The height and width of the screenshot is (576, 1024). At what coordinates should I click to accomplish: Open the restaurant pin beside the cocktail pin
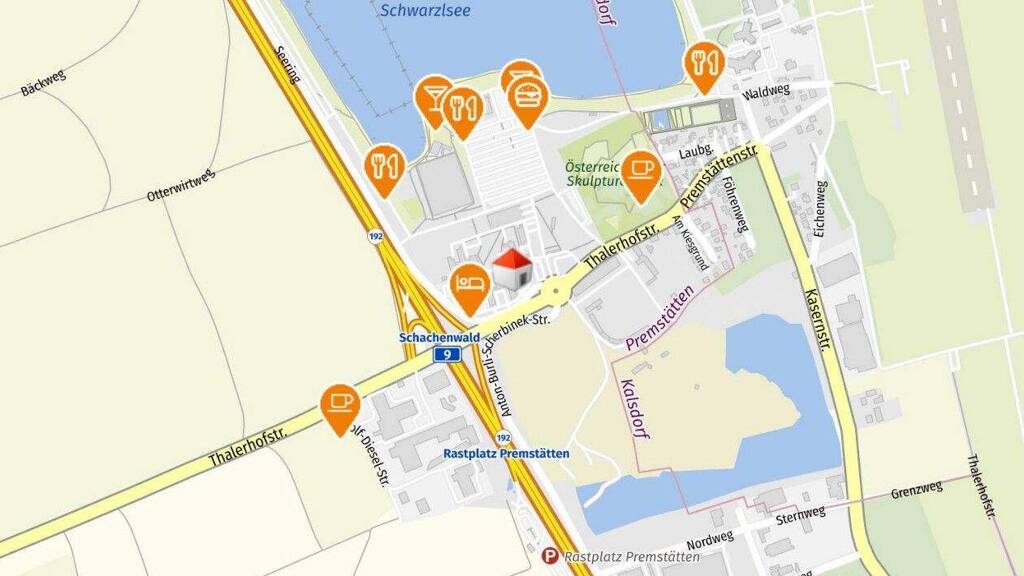[463, 112]
